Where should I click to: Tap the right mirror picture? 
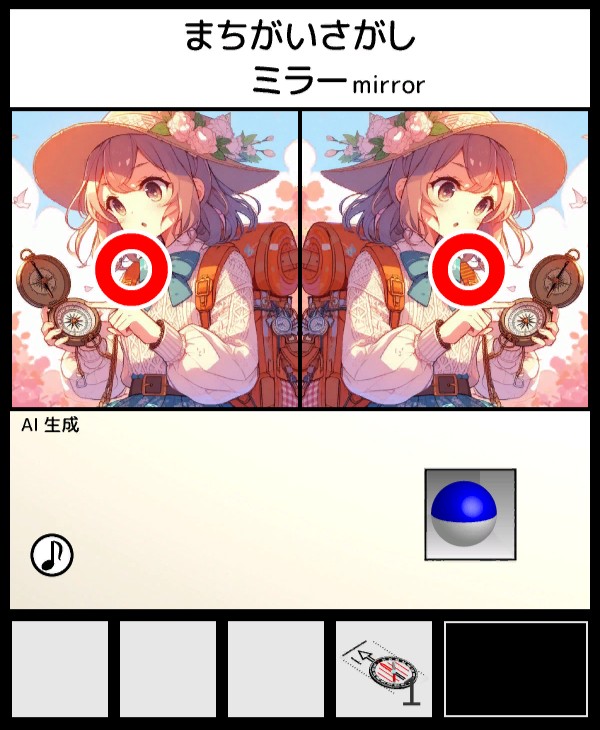click(445, 259)
